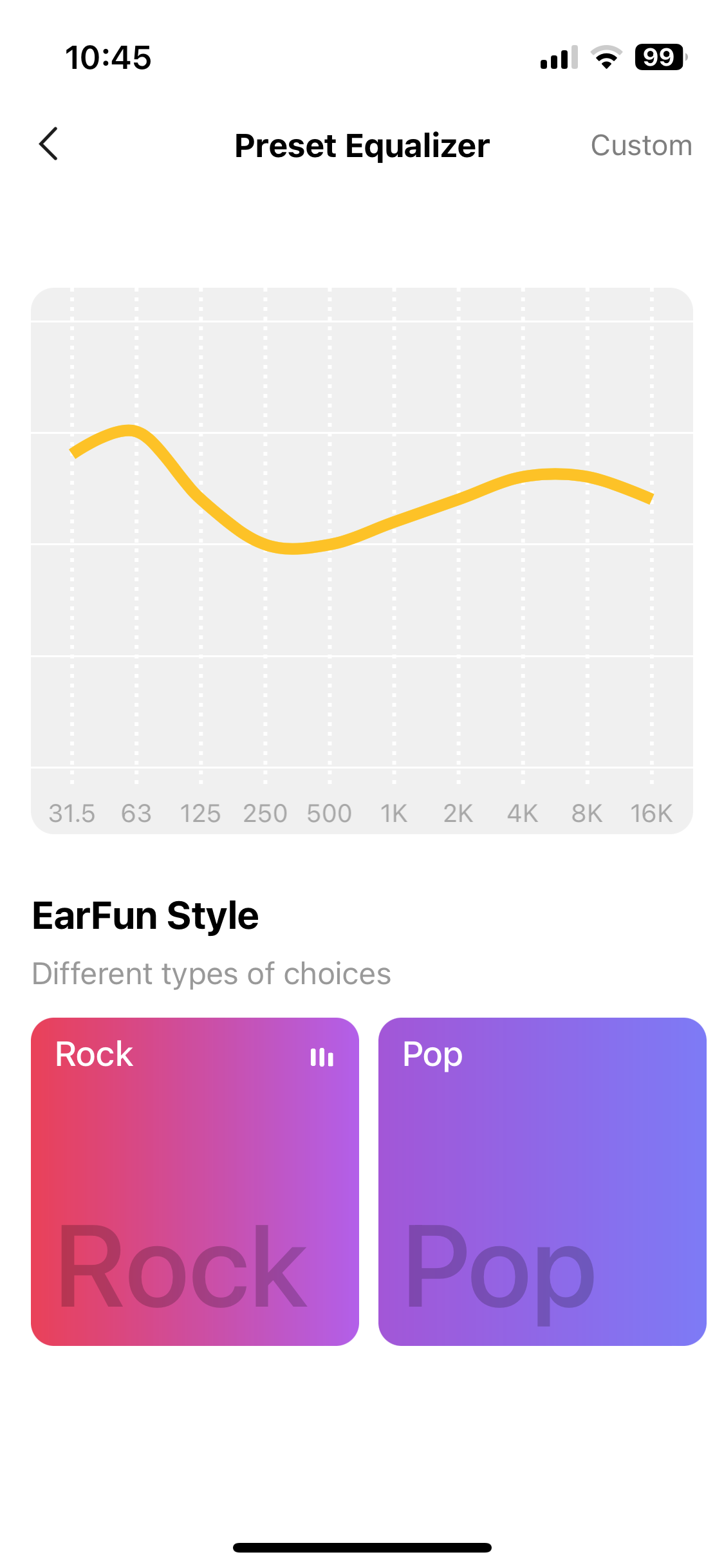
Task: Select the Rock preset card
Action: pos(195,1181)
